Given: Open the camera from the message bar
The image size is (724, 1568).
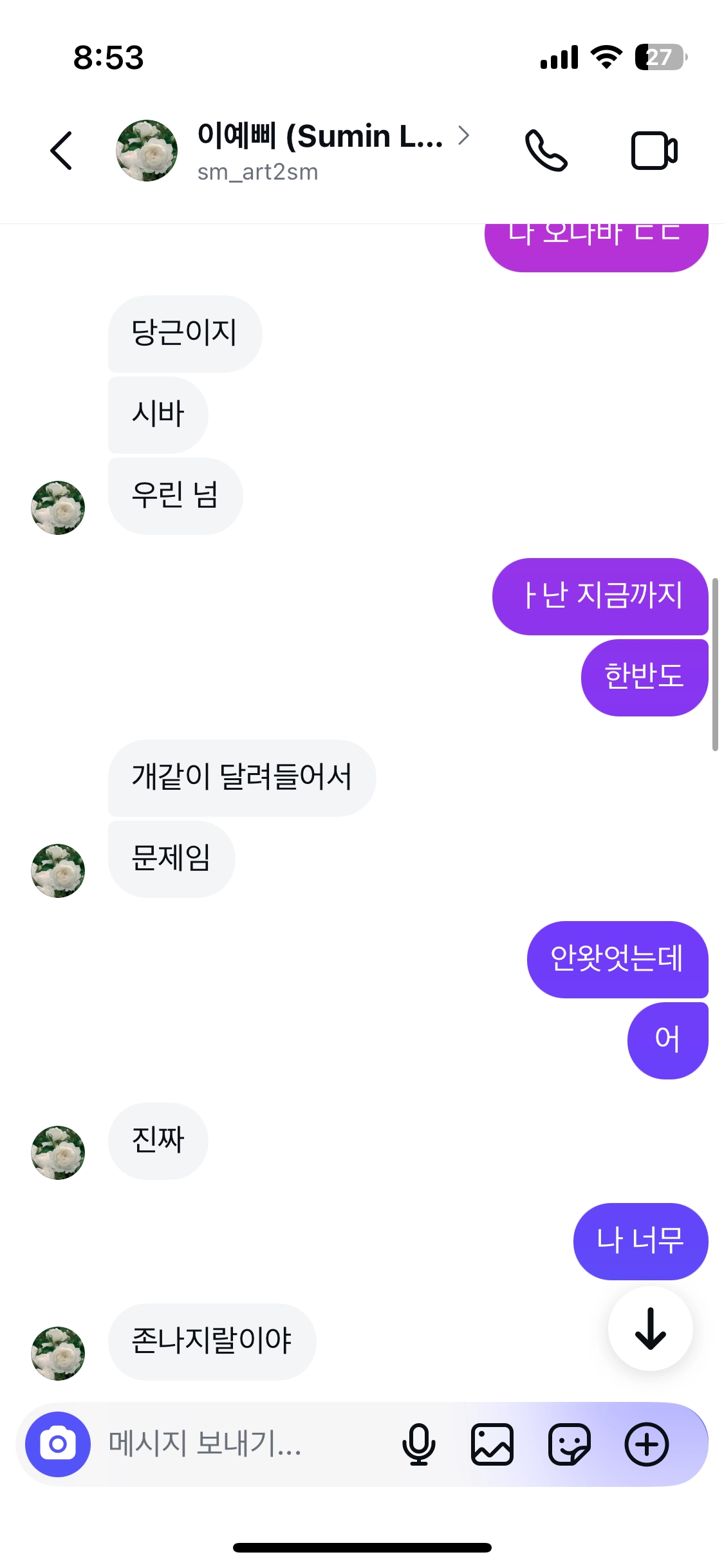Looking at the screenshot, I should pos(58,1444).
